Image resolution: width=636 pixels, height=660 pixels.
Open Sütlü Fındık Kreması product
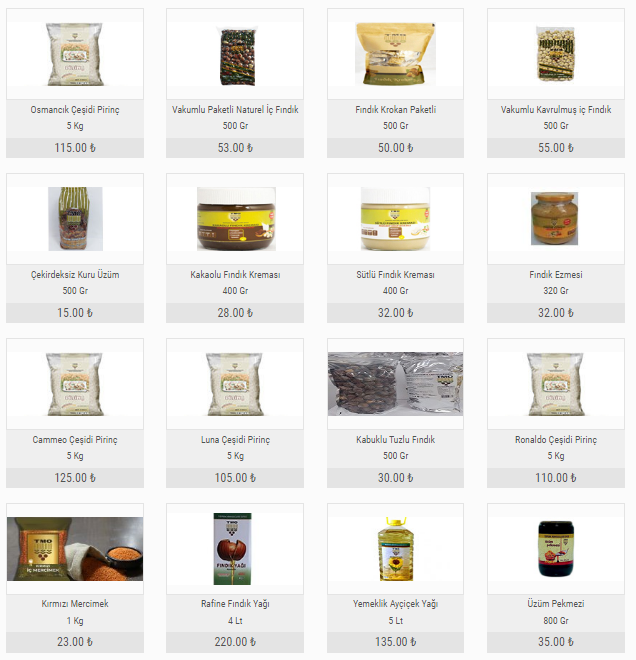point(395,218)
